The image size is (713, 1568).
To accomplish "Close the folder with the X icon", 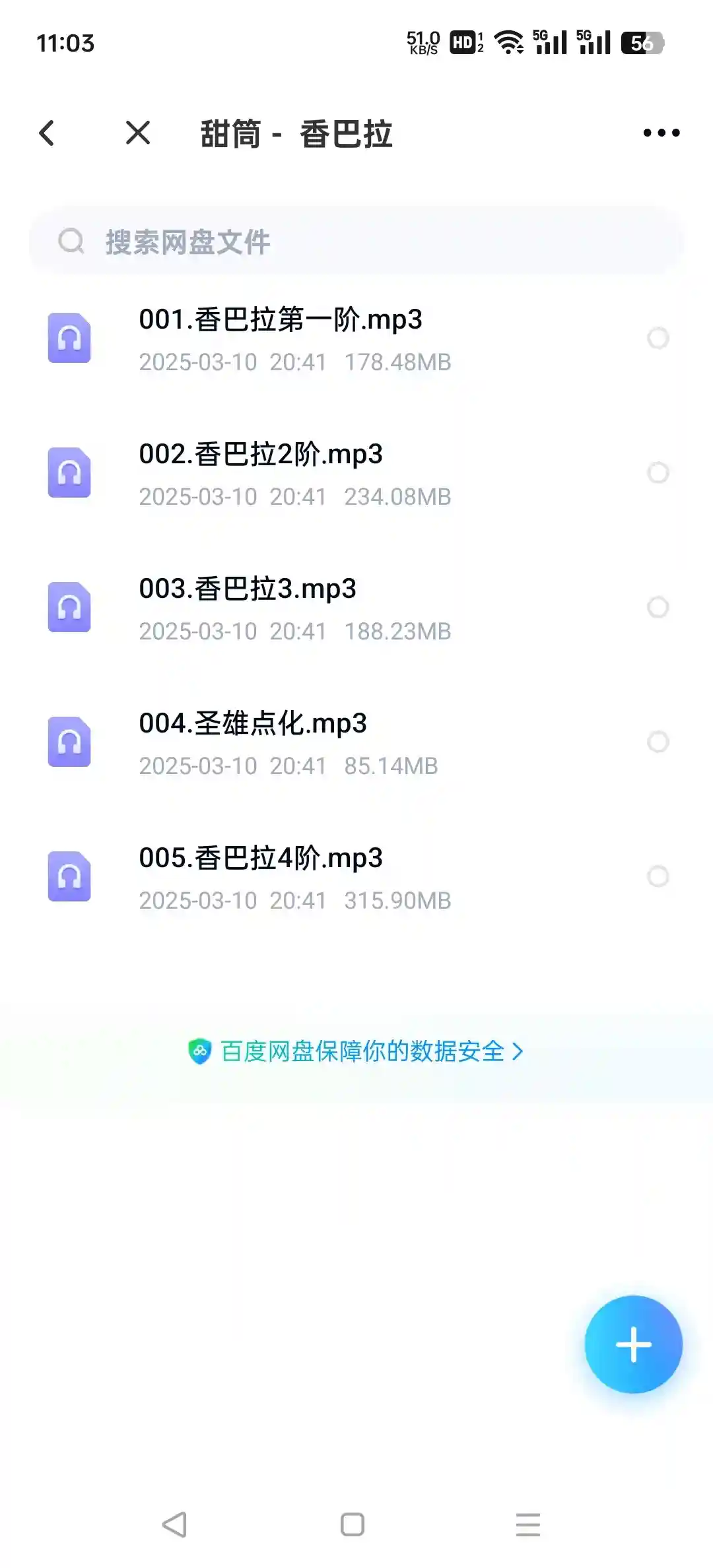I will click(x=138, y=133).
